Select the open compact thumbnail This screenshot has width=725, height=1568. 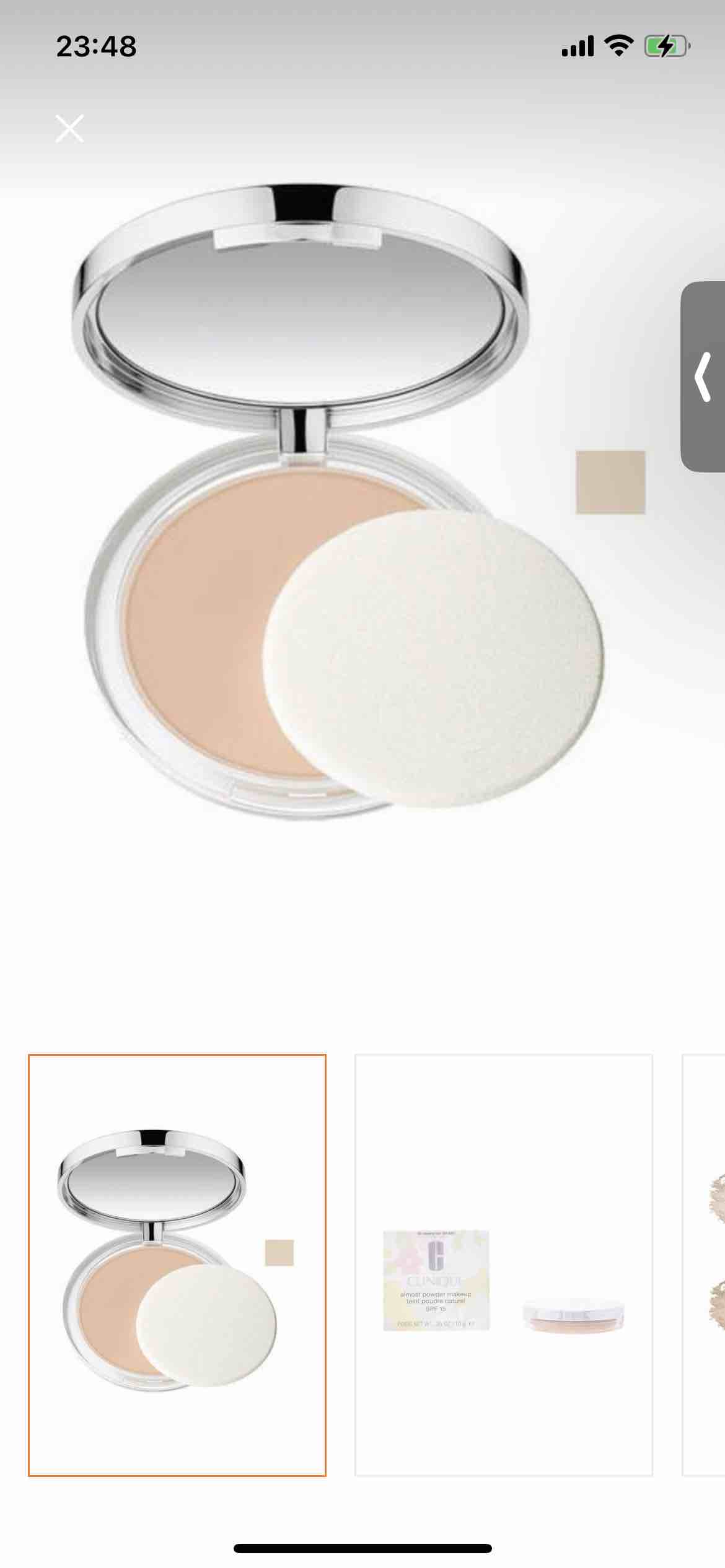pyautogui.click(x=177, y=1265)
